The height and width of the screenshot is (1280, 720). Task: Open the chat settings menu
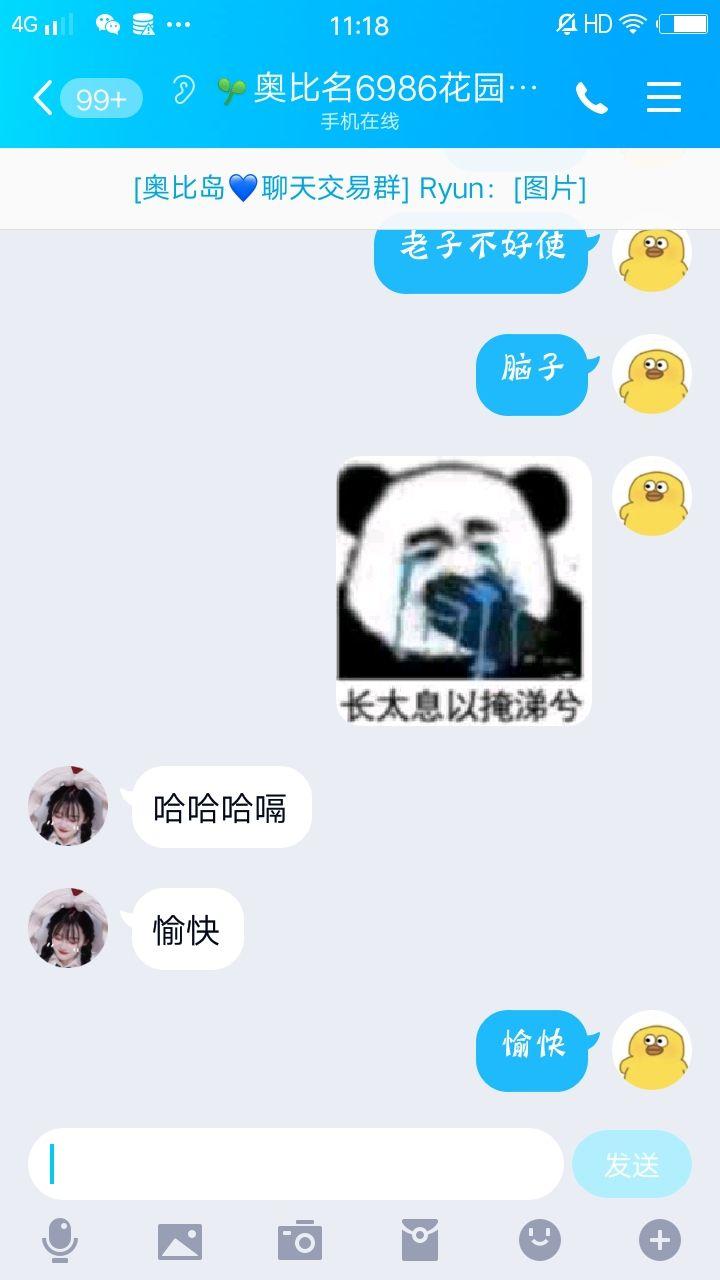(x=663, y=98)
